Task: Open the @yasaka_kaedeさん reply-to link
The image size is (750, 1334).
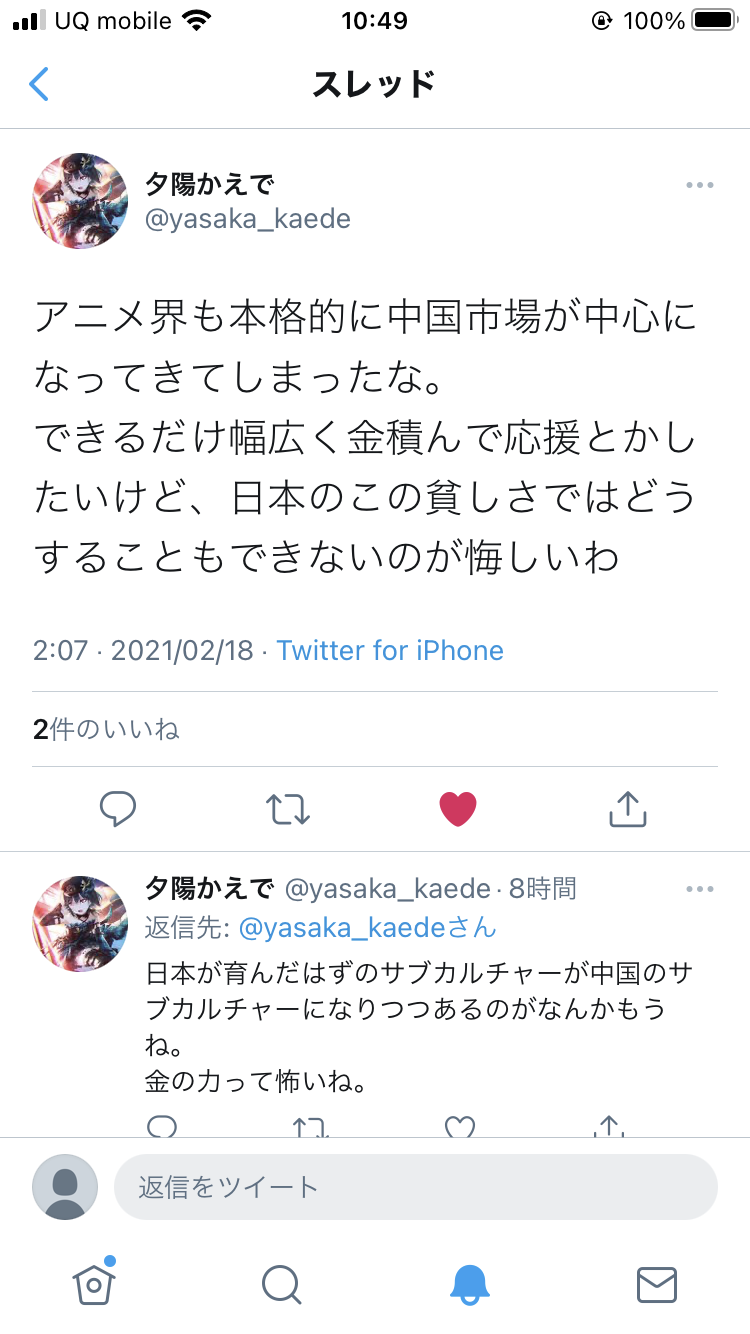Action: click(x=367, y=927)
